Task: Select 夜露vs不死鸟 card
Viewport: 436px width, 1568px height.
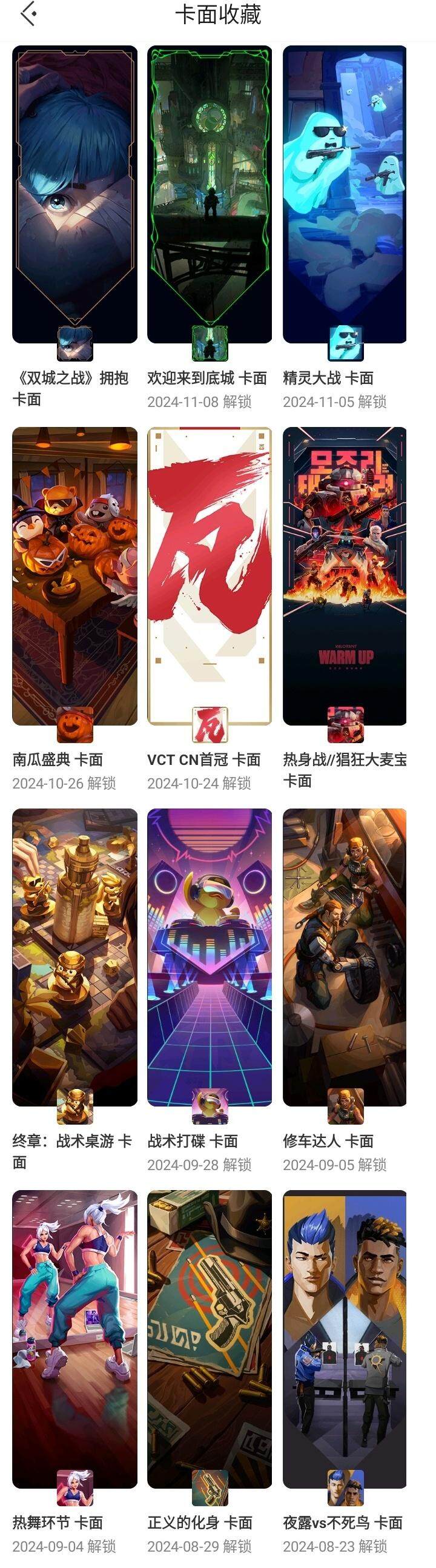Action: [x=345, y=1338]
